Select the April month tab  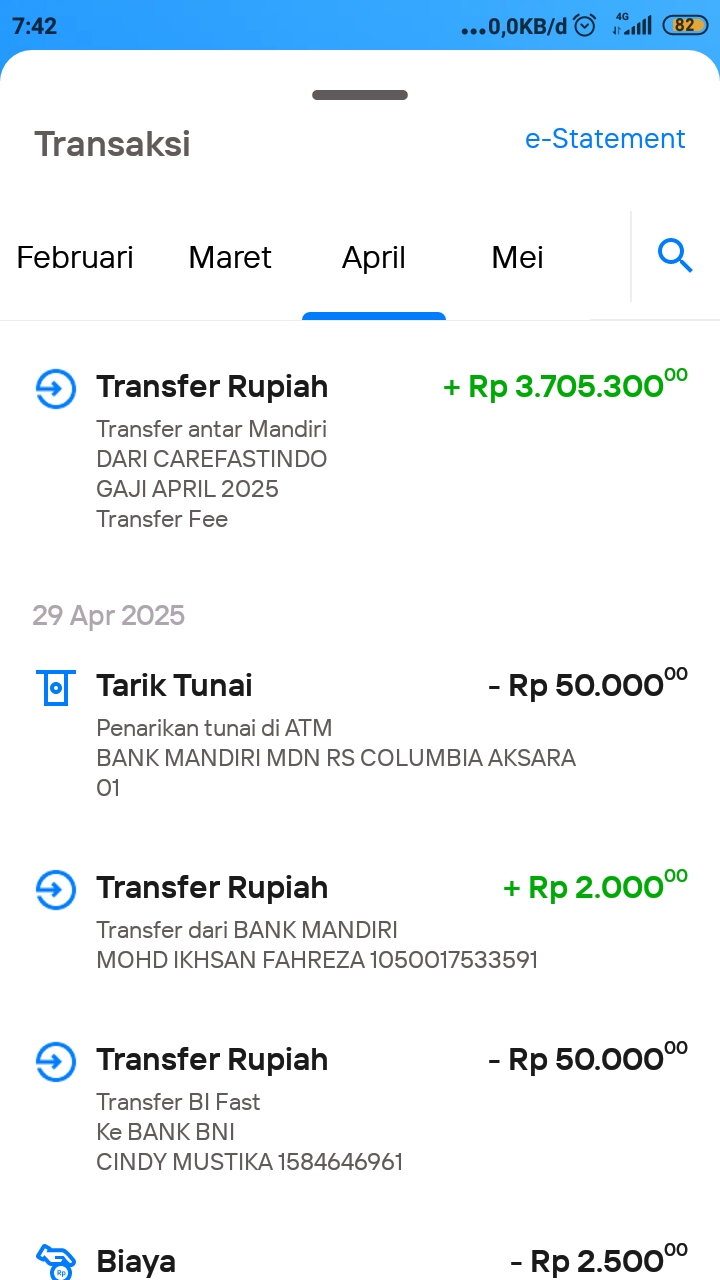[x=374, y=258]
